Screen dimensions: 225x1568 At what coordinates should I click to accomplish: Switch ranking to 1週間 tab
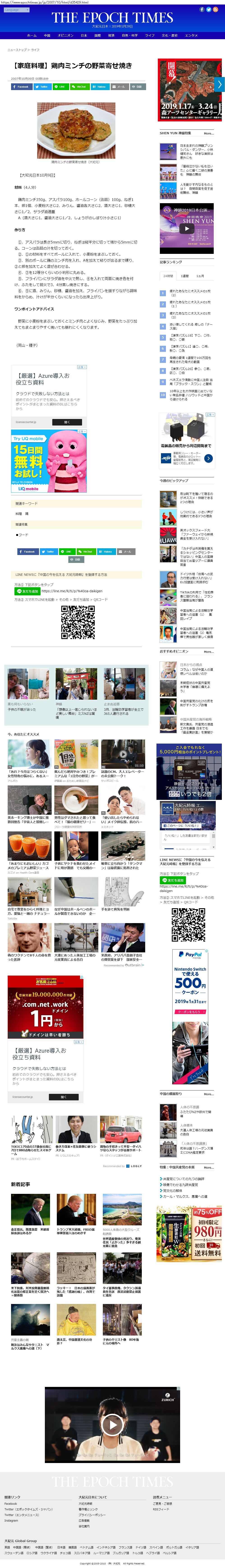[x=185, y=276]
